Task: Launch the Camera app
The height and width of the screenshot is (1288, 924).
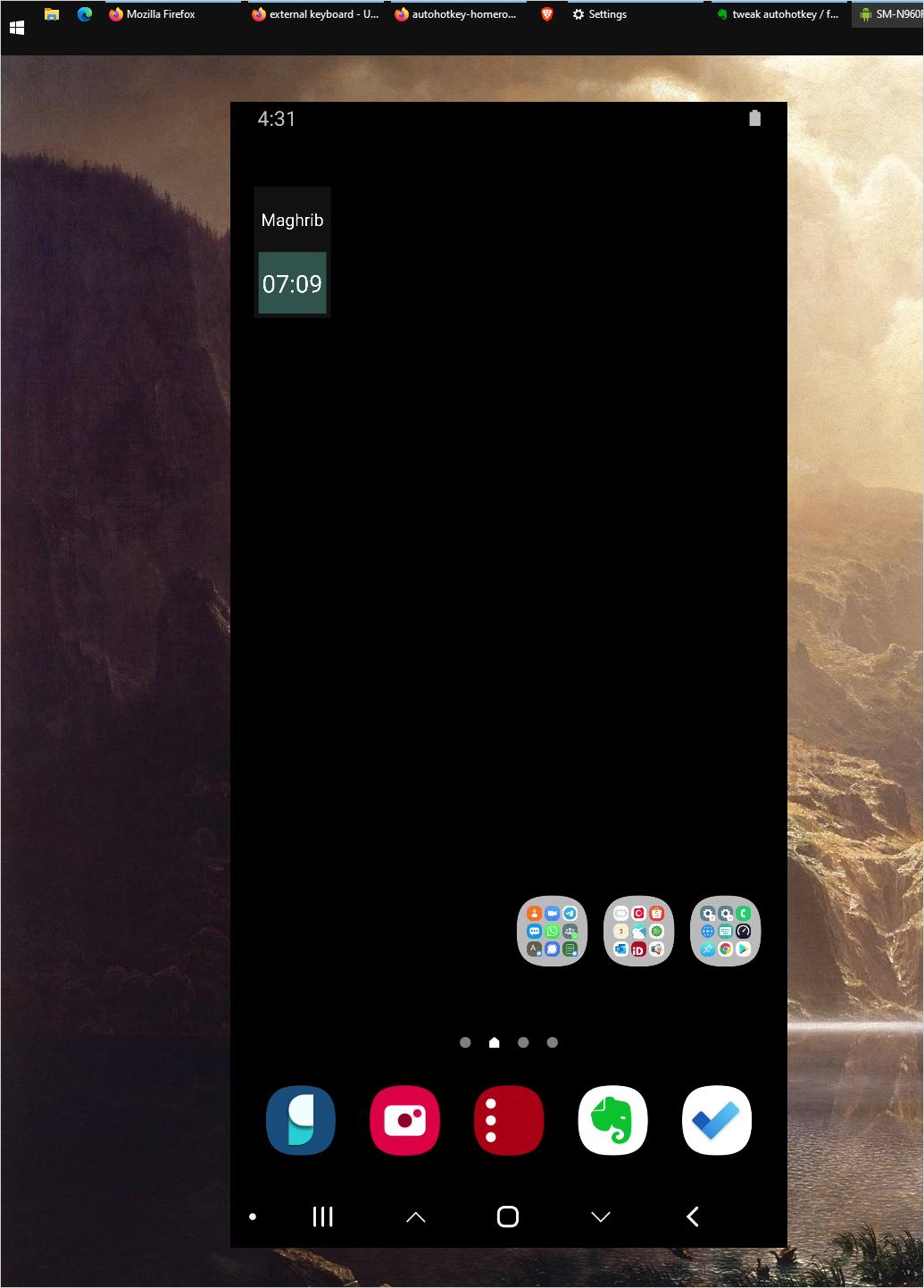Action: 404,1120
